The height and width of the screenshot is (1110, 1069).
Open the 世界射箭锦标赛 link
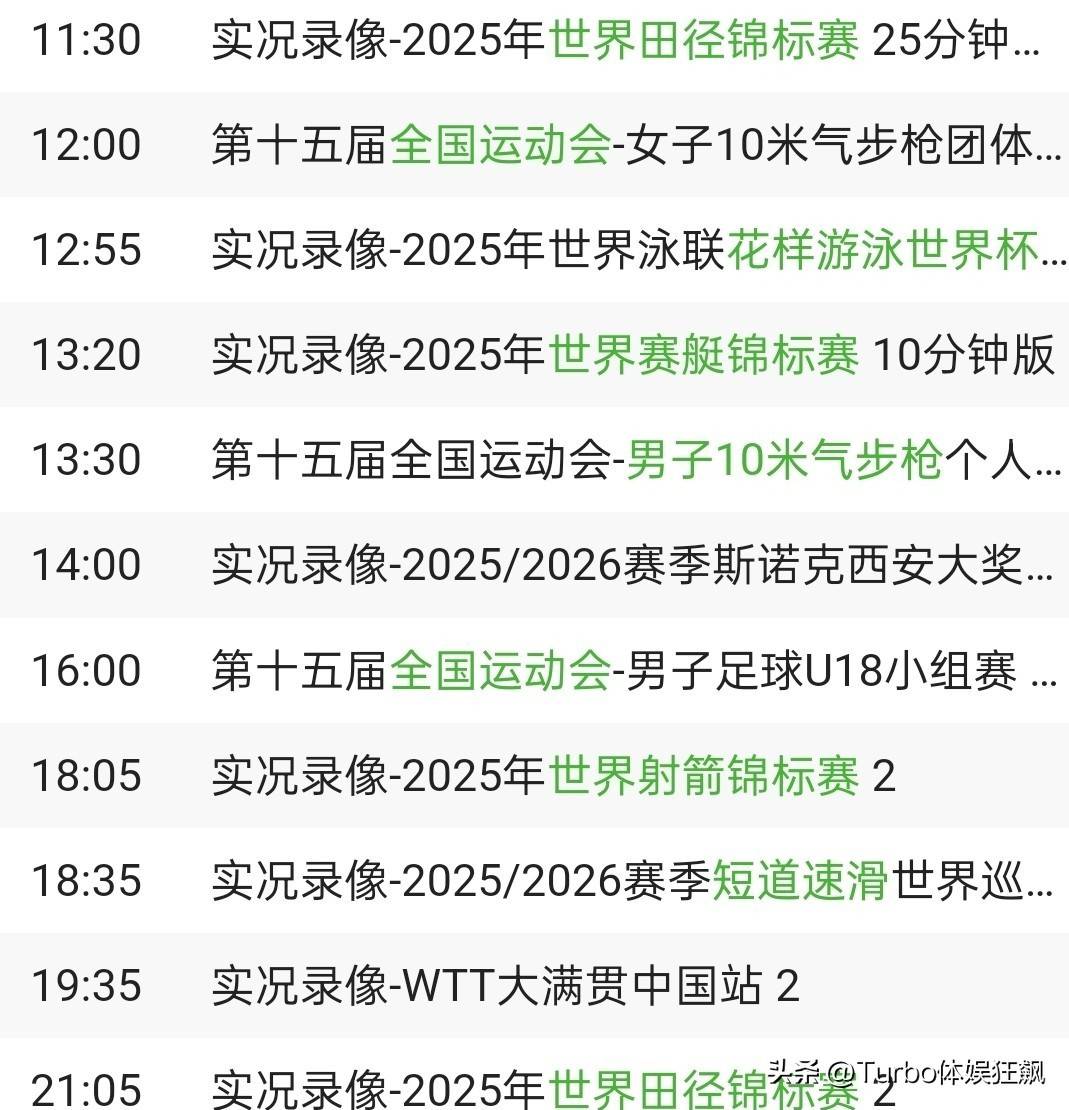point(704,776)
